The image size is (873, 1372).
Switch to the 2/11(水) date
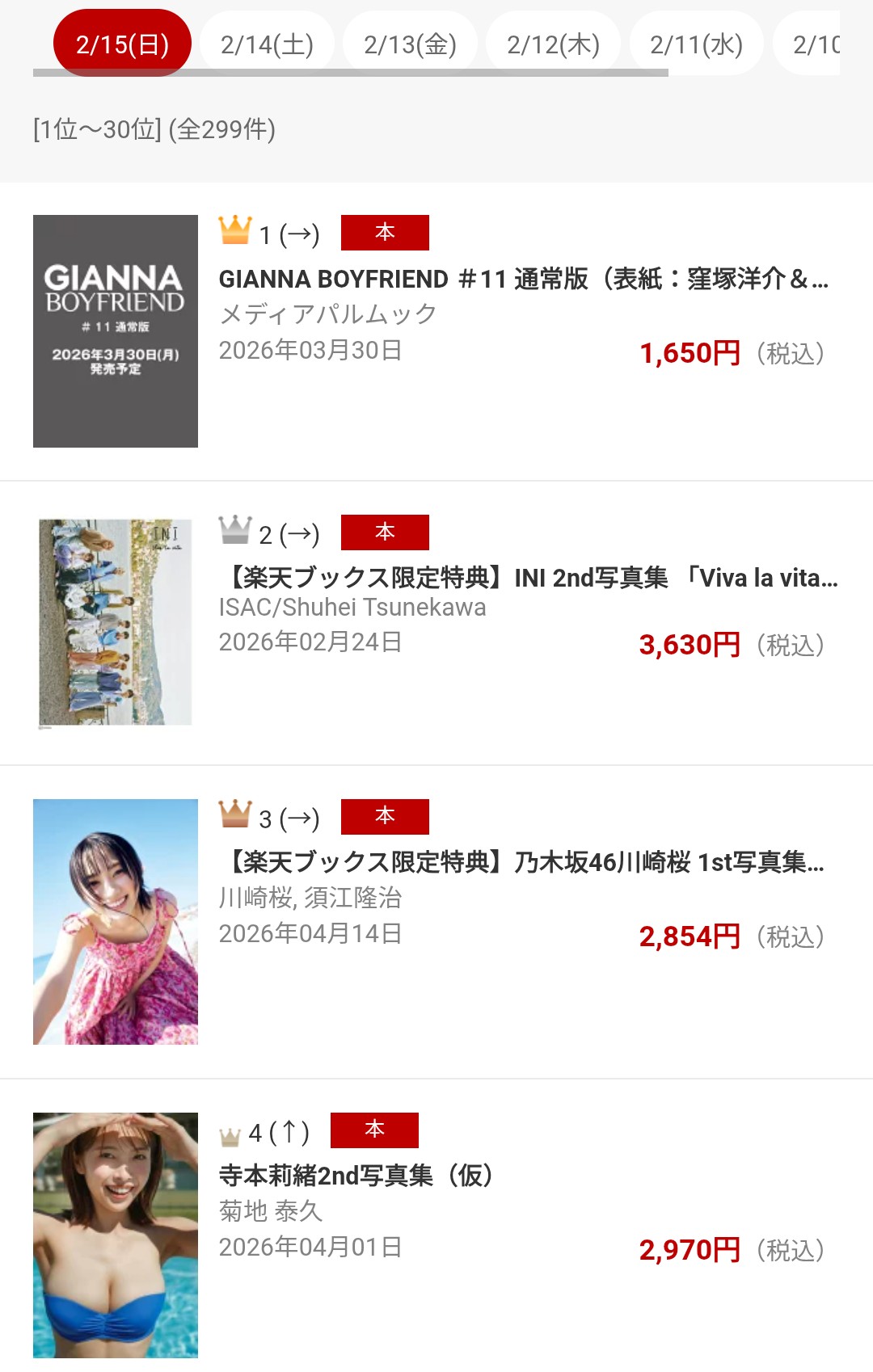(696, 44)
